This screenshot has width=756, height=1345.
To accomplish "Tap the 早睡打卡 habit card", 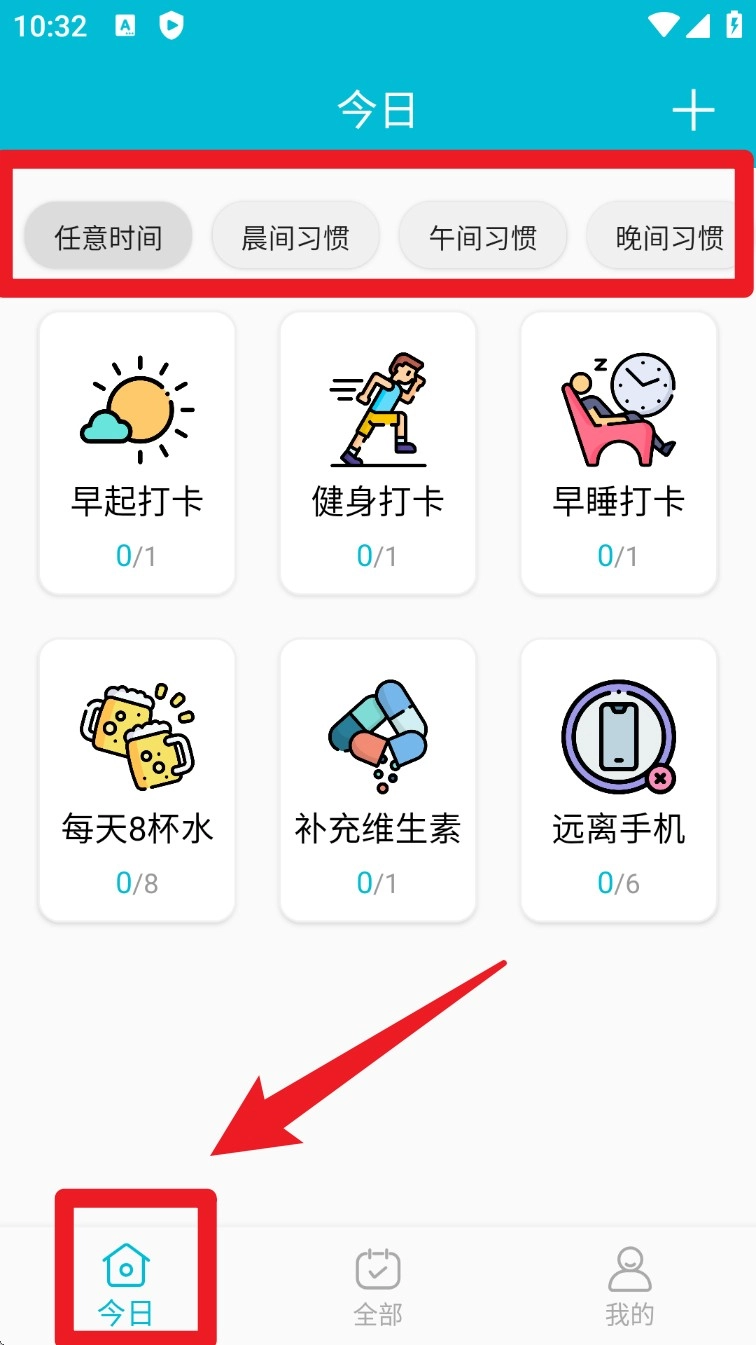I will pos(619,452).
